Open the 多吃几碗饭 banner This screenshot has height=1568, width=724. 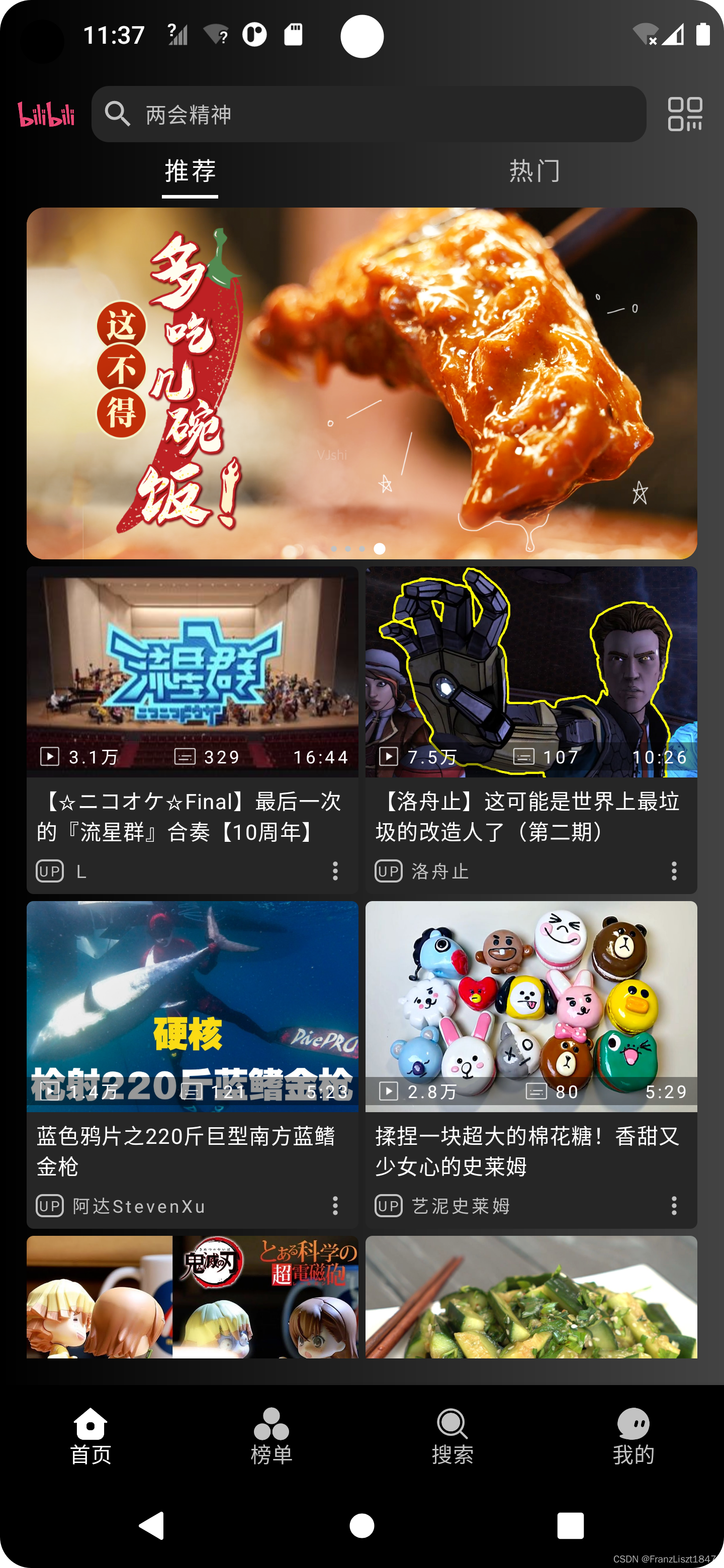click(x=361, y=383)
